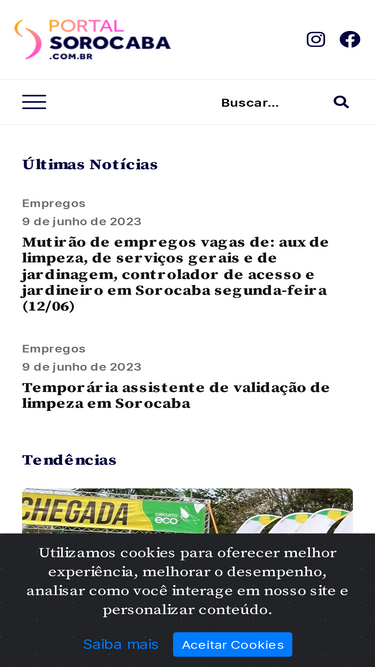Image resolution: width=375 pixels, height=667 pixels.
Task: Open the Chegada trending news image
Action: click(x=188, y=510)
